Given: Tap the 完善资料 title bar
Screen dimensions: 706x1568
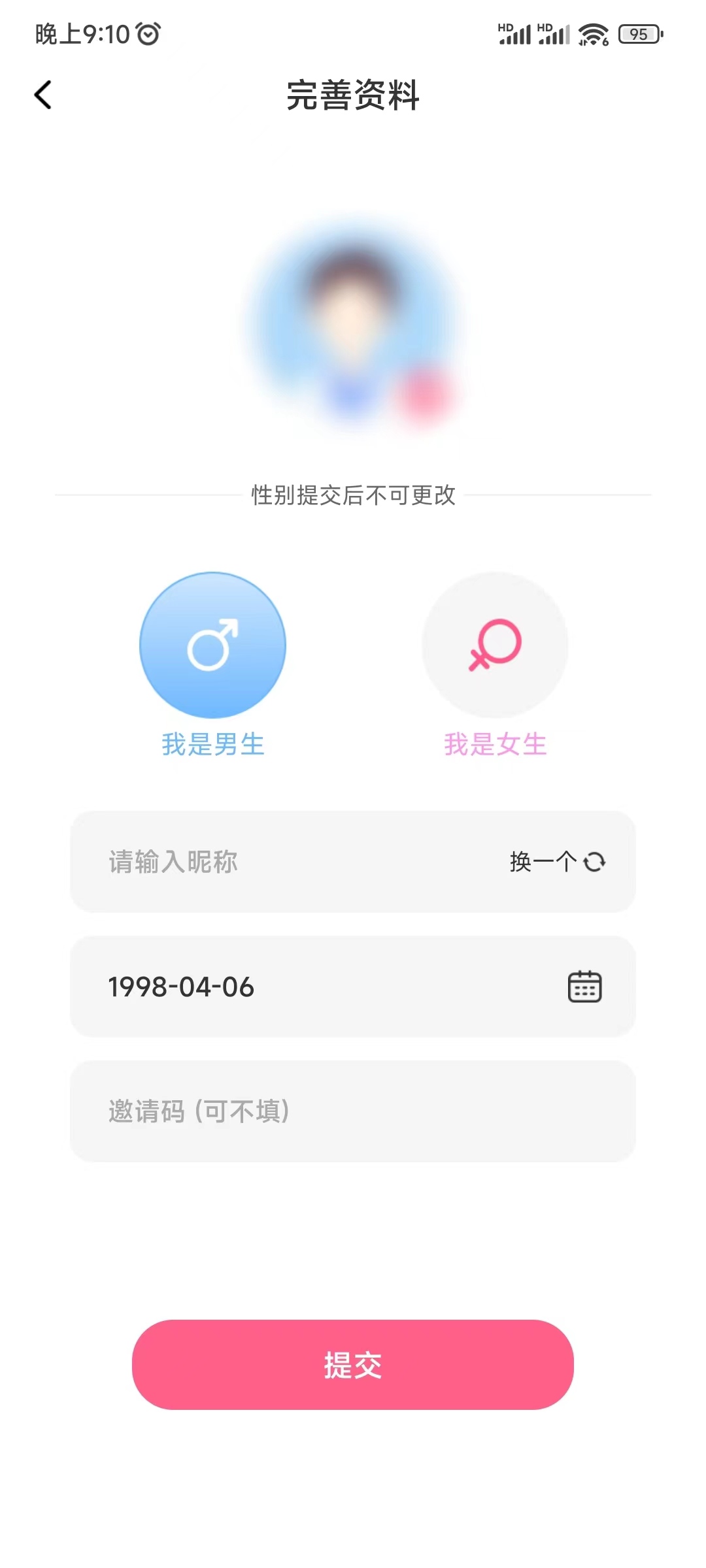Looking at the screenshot, I should pyautogui.click(x=353, y=95).
